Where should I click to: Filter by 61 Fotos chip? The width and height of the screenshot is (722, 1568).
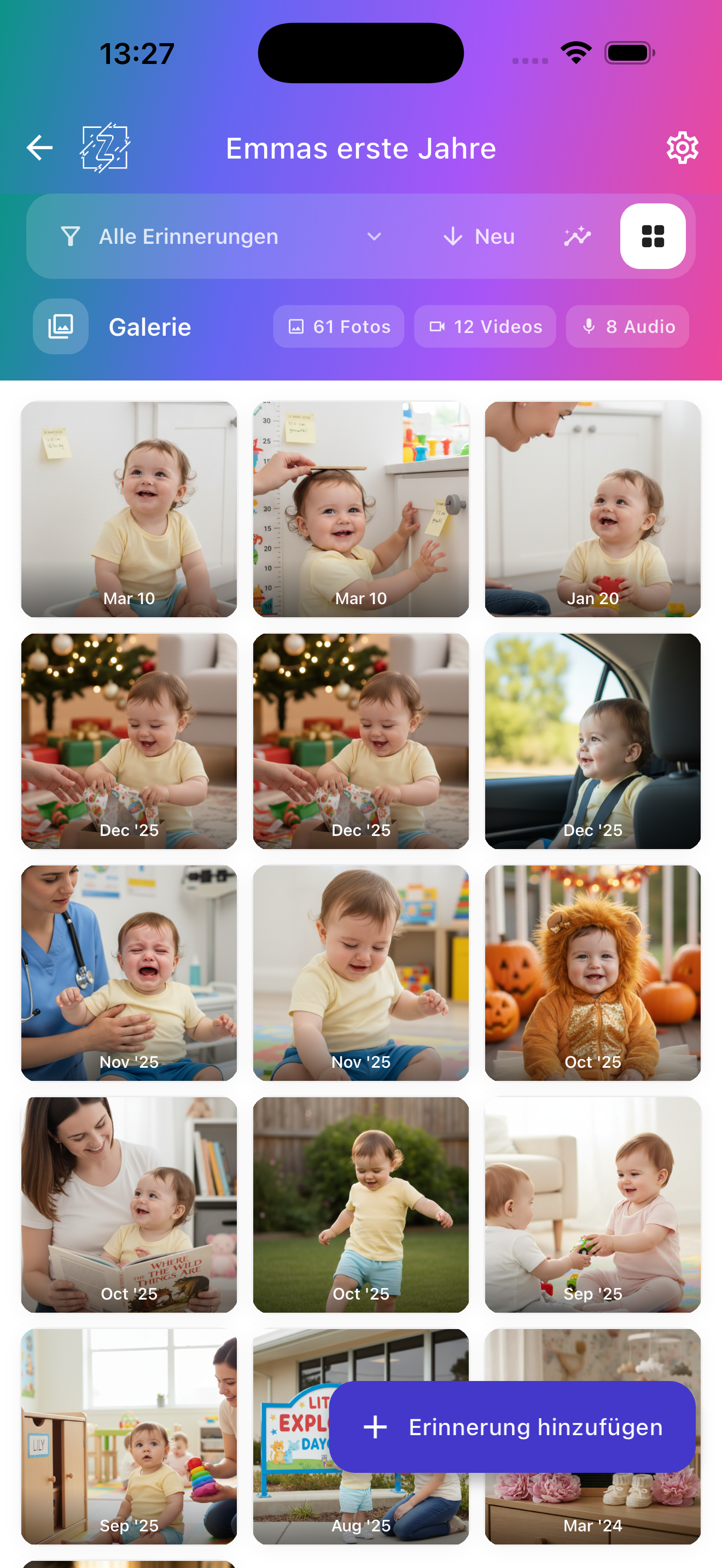point(339,327)
